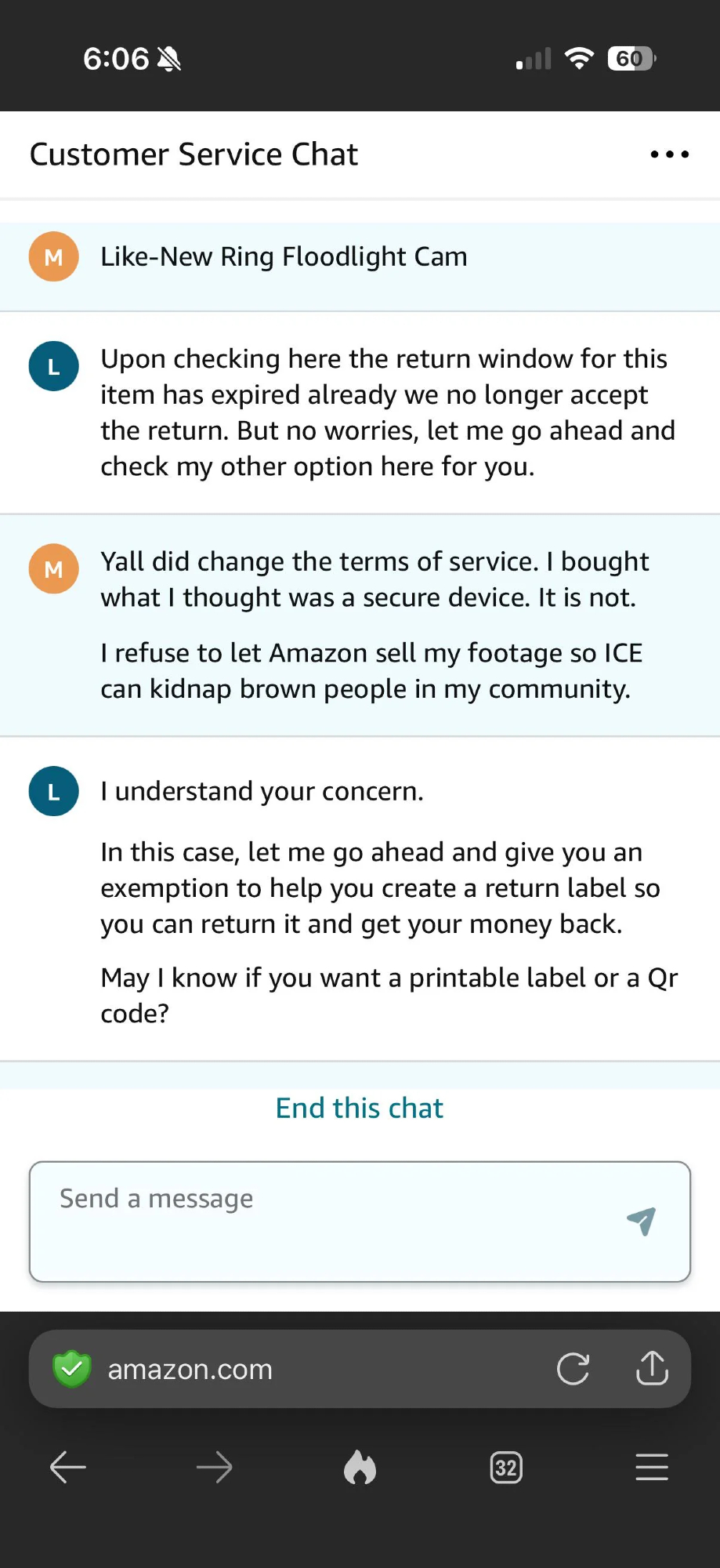Open the three-dot chat options menu
The image size is (720, 1568).
point(669,154)
